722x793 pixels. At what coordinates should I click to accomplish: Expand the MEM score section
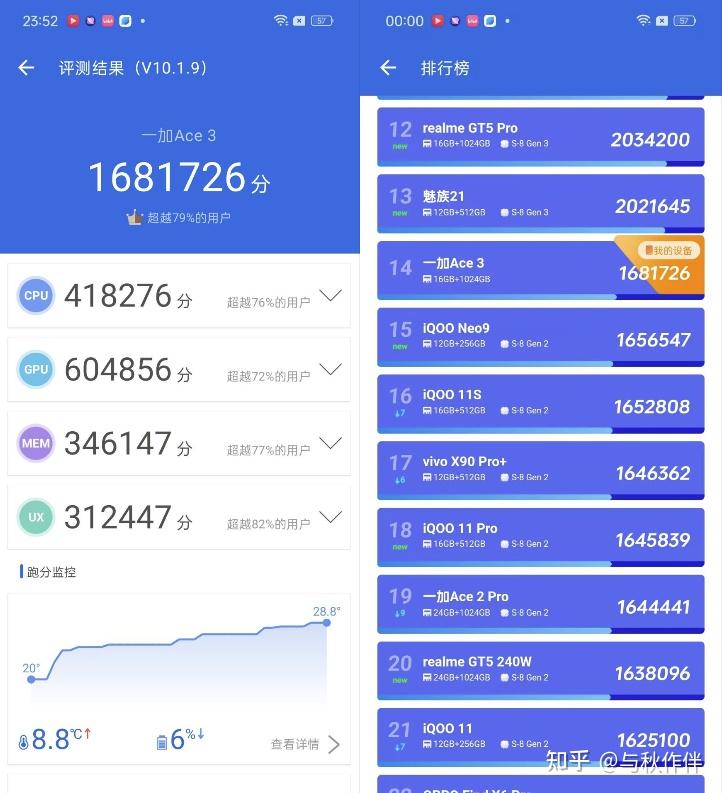329,444
